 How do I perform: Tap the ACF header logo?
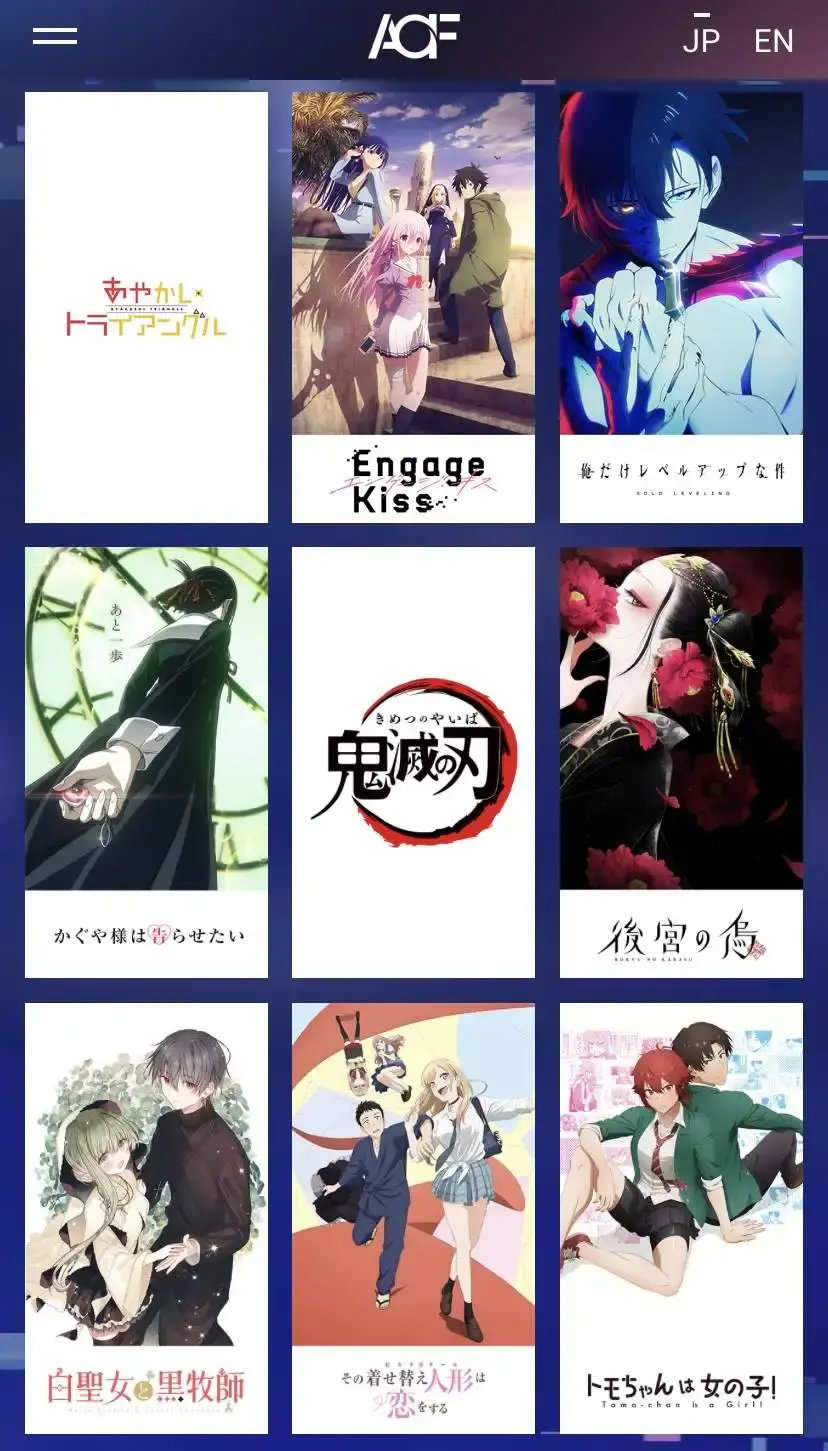(x=413, y=37)
